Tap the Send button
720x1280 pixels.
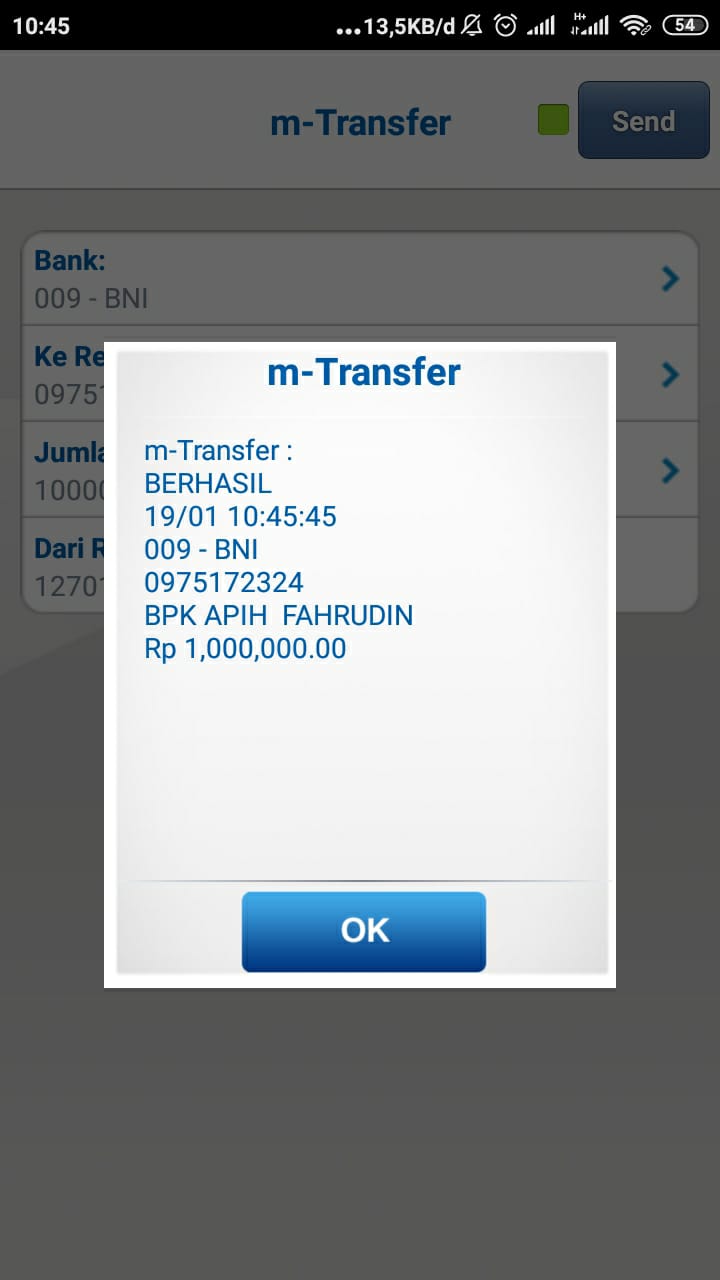tap(644, 121)
